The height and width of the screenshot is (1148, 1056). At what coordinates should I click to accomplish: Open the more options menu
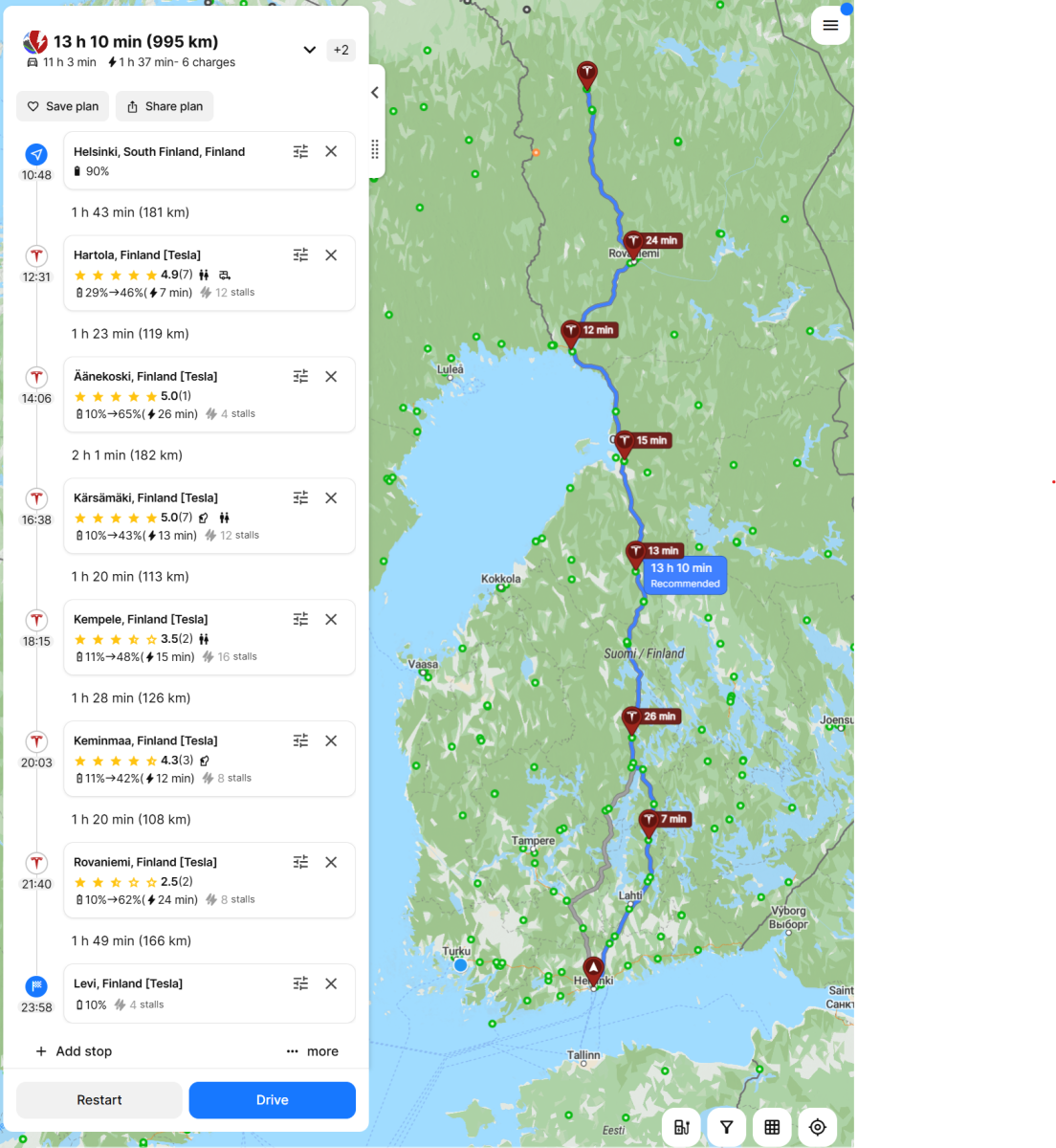click(312, 1051)
